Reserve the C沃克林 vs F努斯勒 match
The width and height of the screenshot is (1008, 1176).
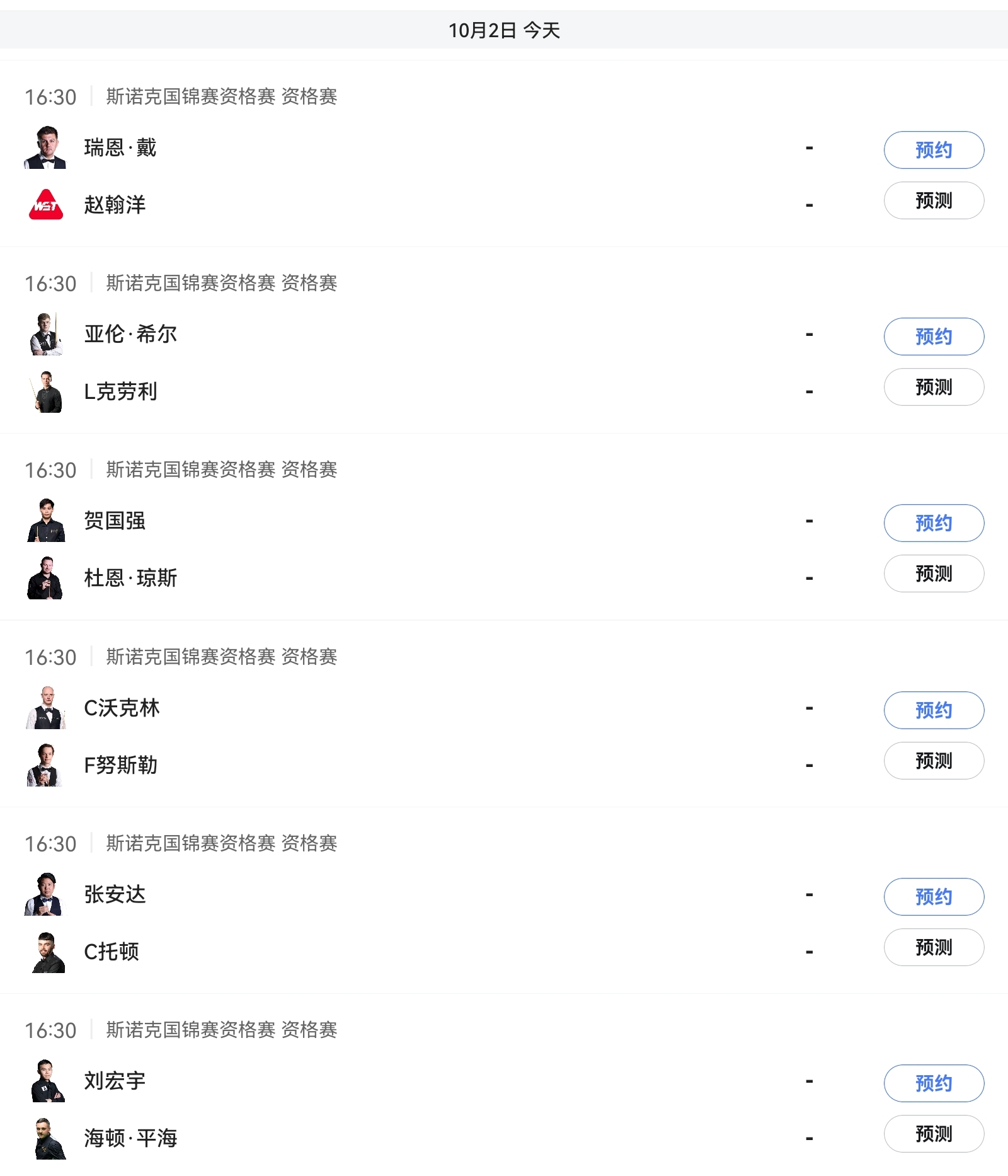tap(933, 710)
